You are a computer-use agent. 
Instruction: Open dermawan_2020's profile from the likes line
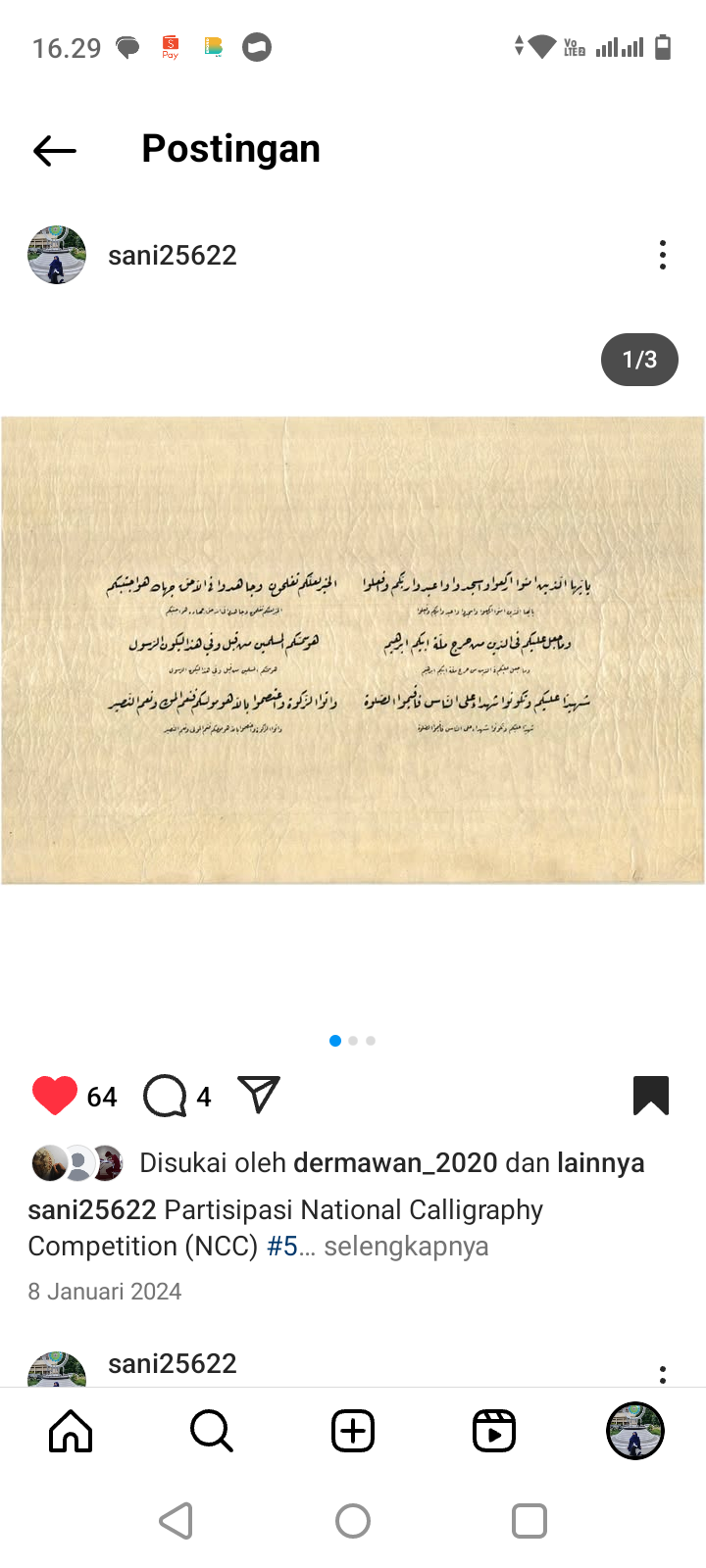(395, 1163)
